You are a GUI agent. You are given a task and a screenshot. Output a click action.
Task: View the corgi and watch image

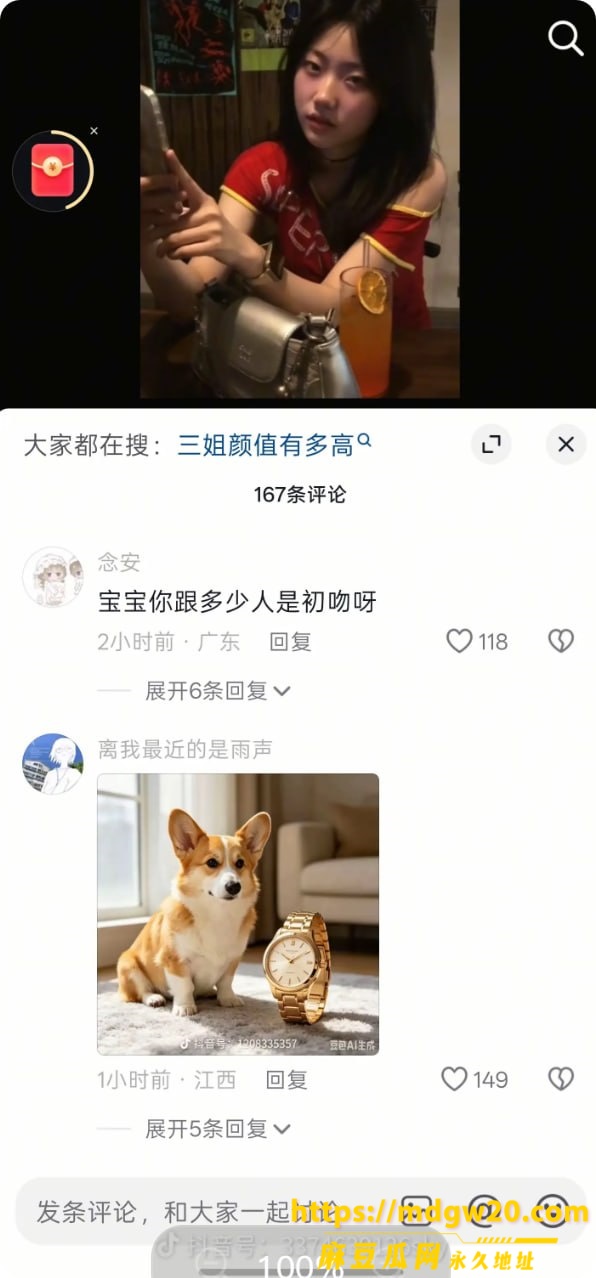[238, 914]
